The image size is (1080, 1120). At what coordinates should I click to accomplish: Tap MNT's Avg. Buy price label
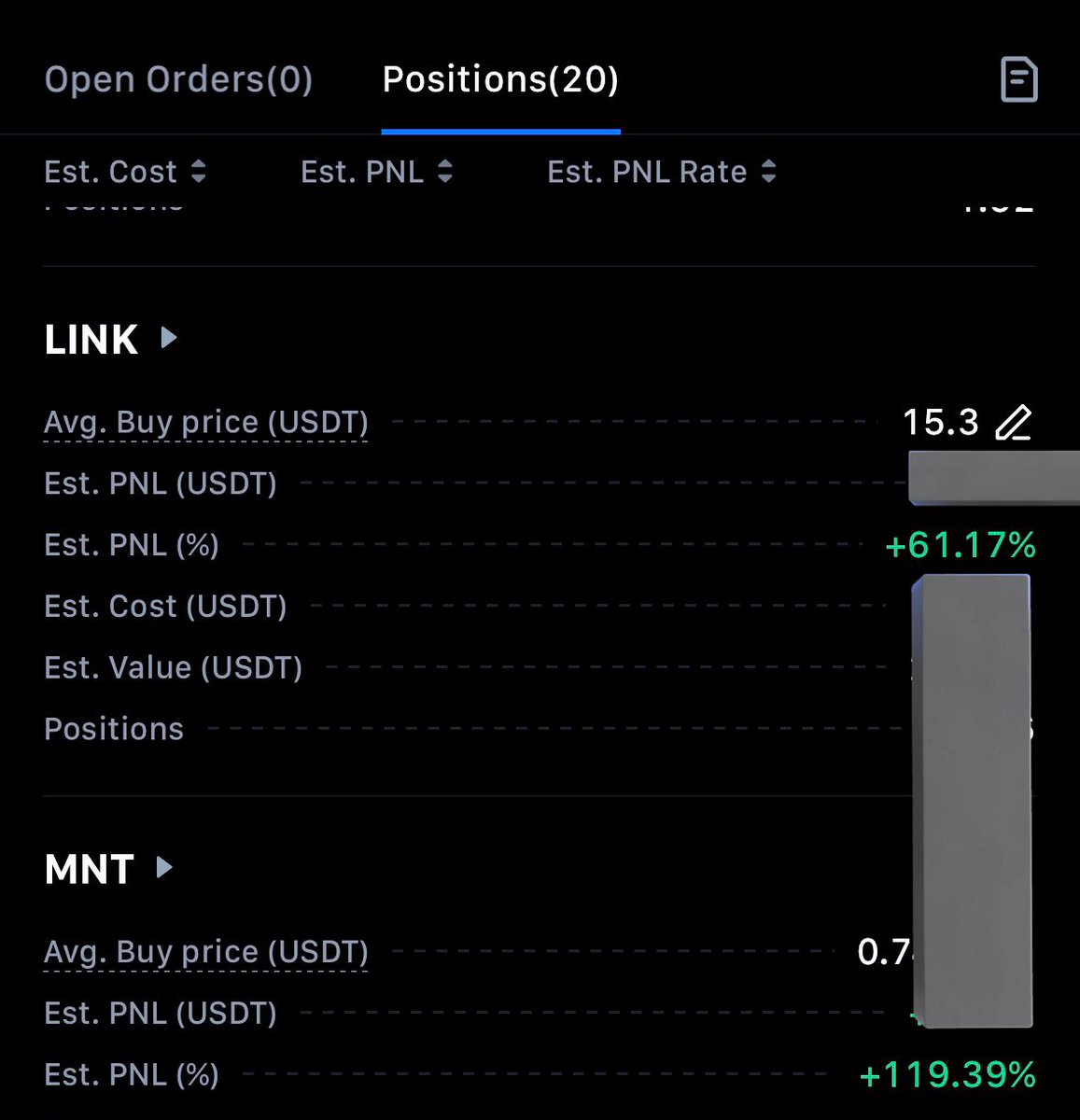[206, 952]
